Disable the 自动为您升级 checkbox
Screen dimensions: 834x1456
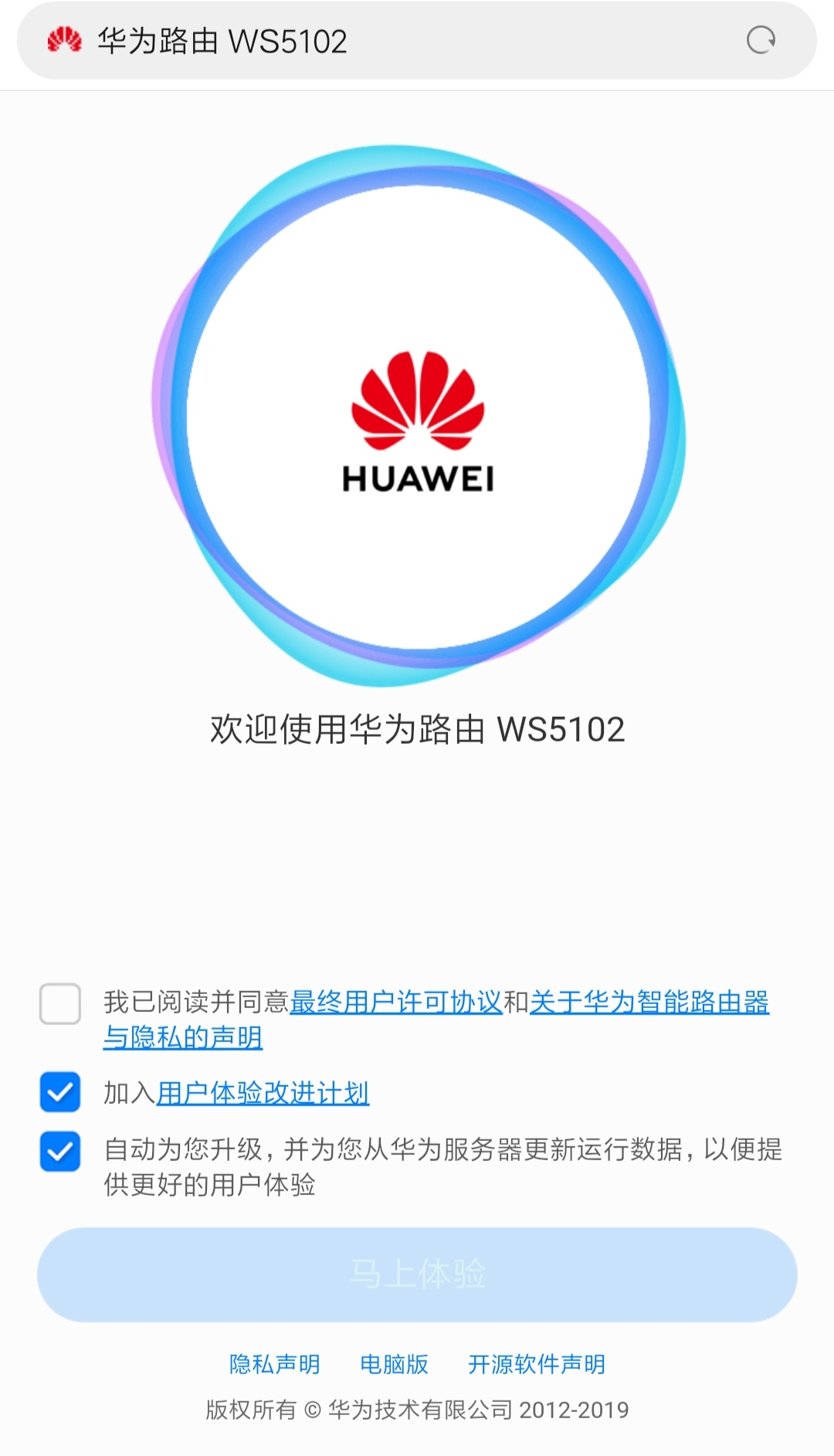coord(60,1151)
